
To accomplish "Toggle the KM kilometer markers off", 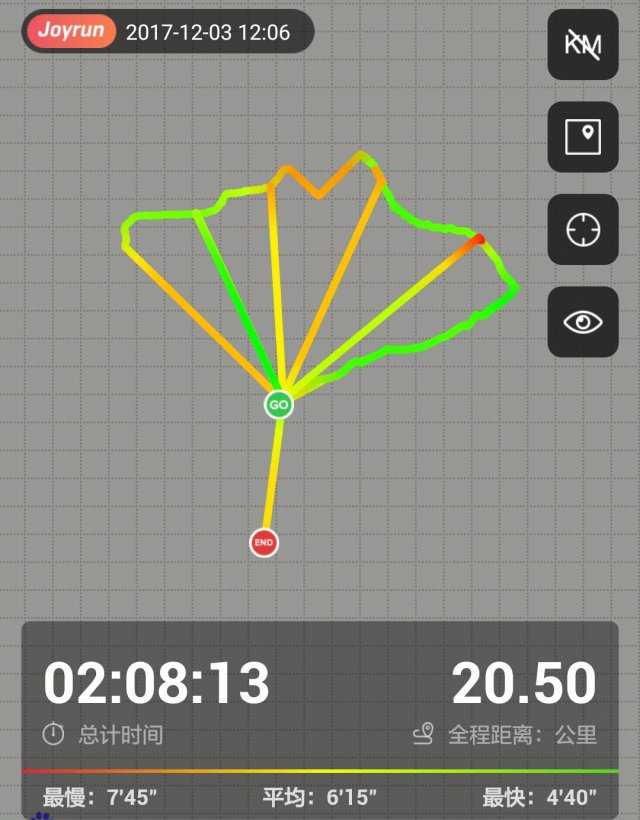I will pos(583,44).
